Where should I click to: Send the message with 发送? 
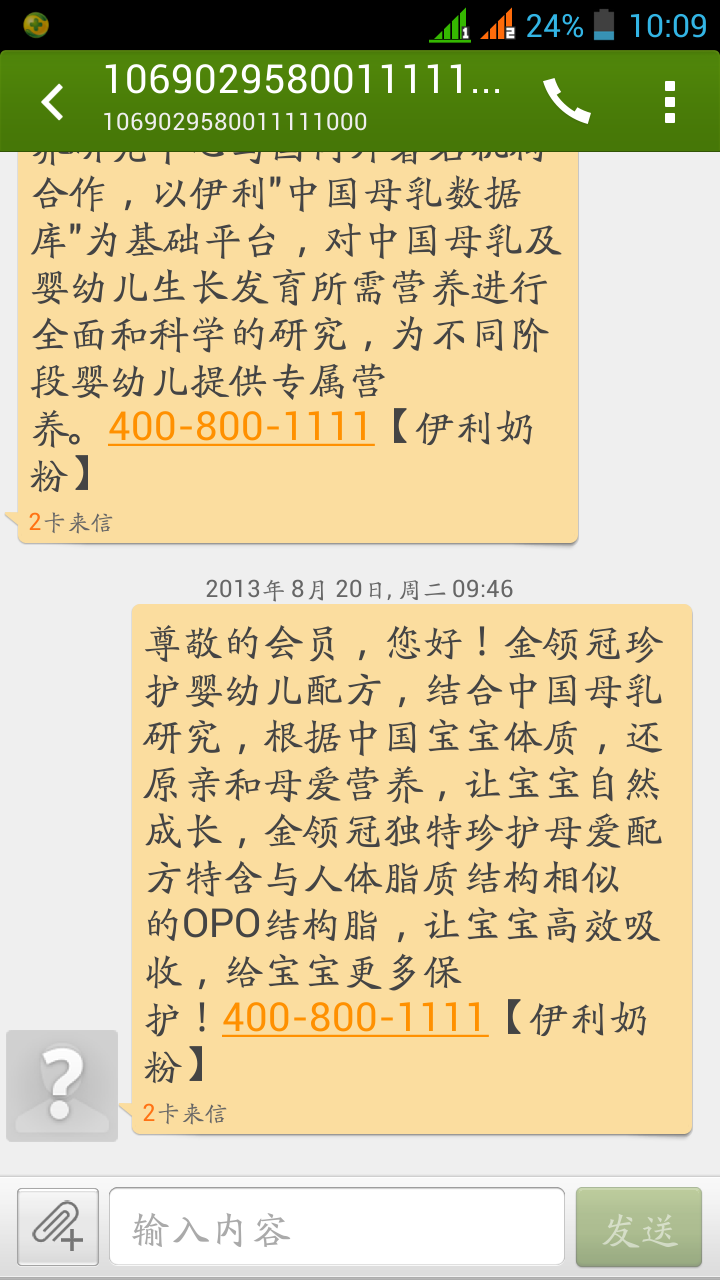point(639,1229)
